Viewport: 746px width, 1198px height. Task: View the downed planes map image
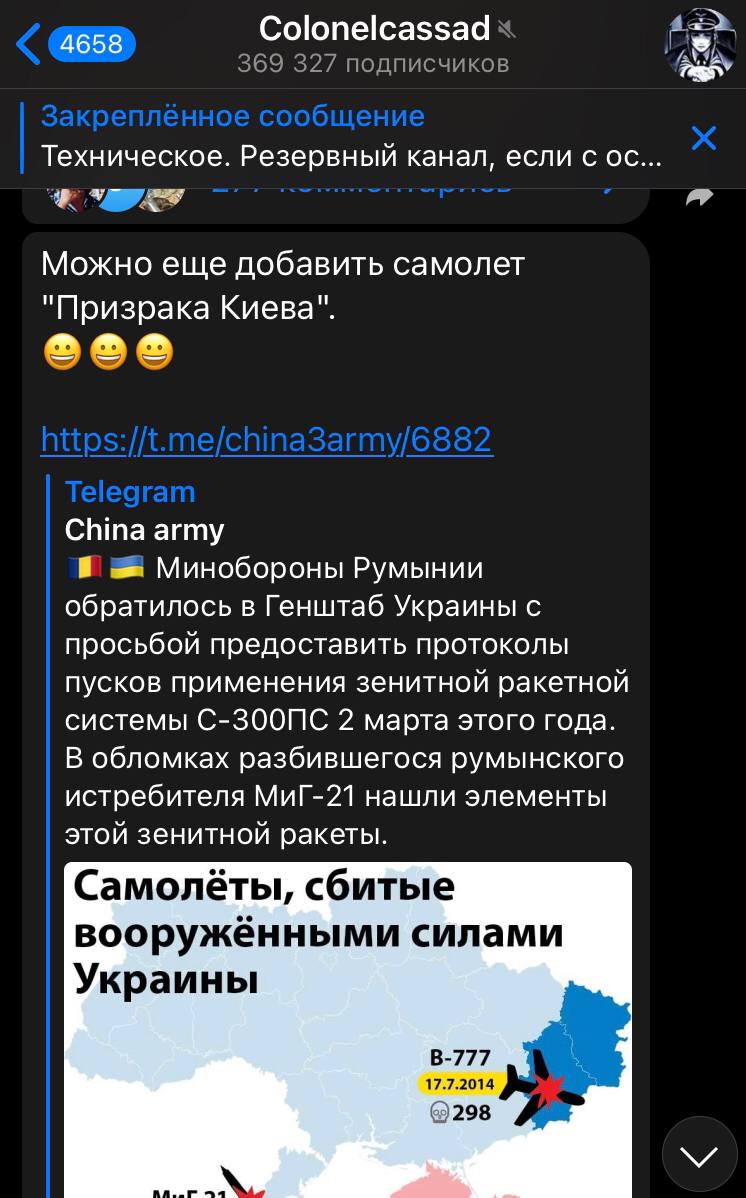point(348,1030)
